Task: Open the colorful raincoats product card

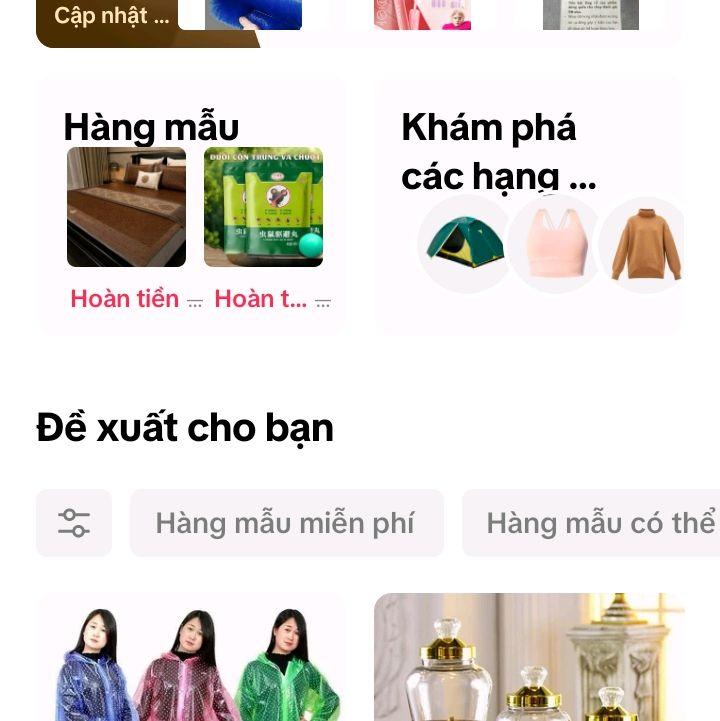Action: click(191, 658)
